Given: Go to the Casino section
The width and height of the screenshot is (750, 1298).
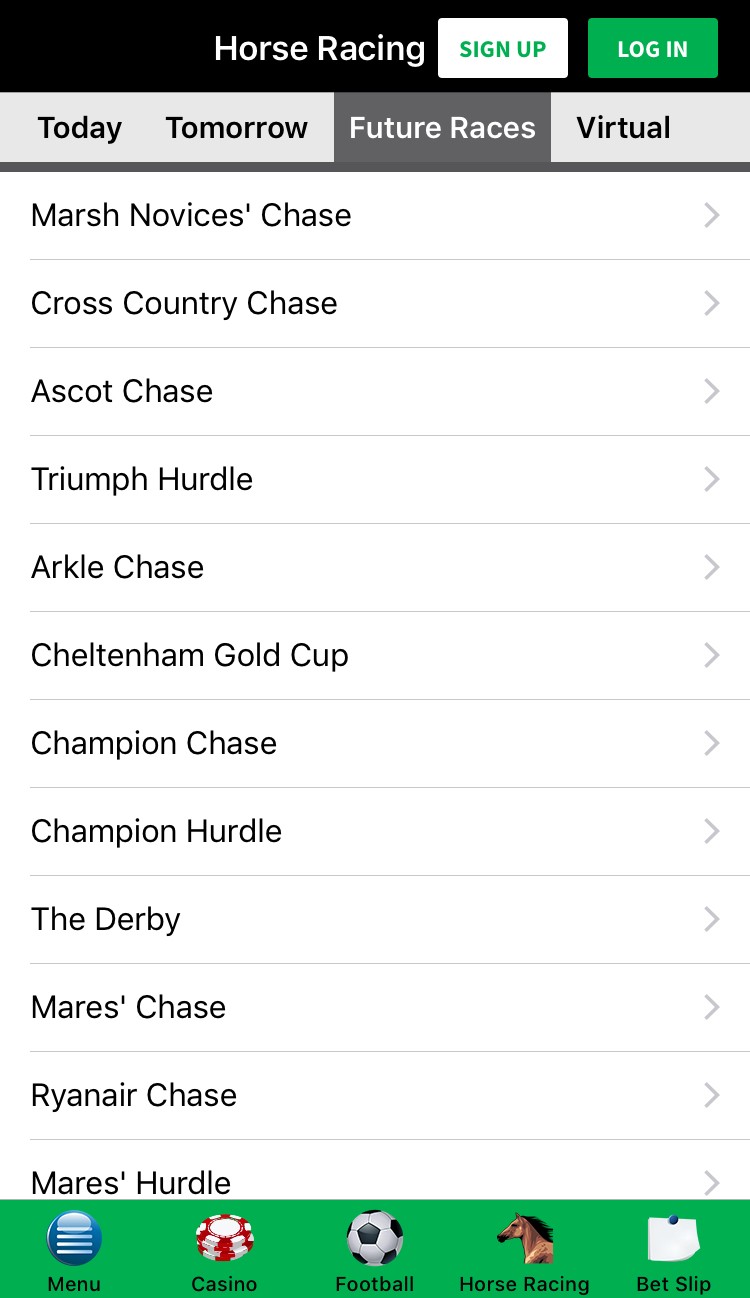Looking at the screenshot, I should point(224,1250).
